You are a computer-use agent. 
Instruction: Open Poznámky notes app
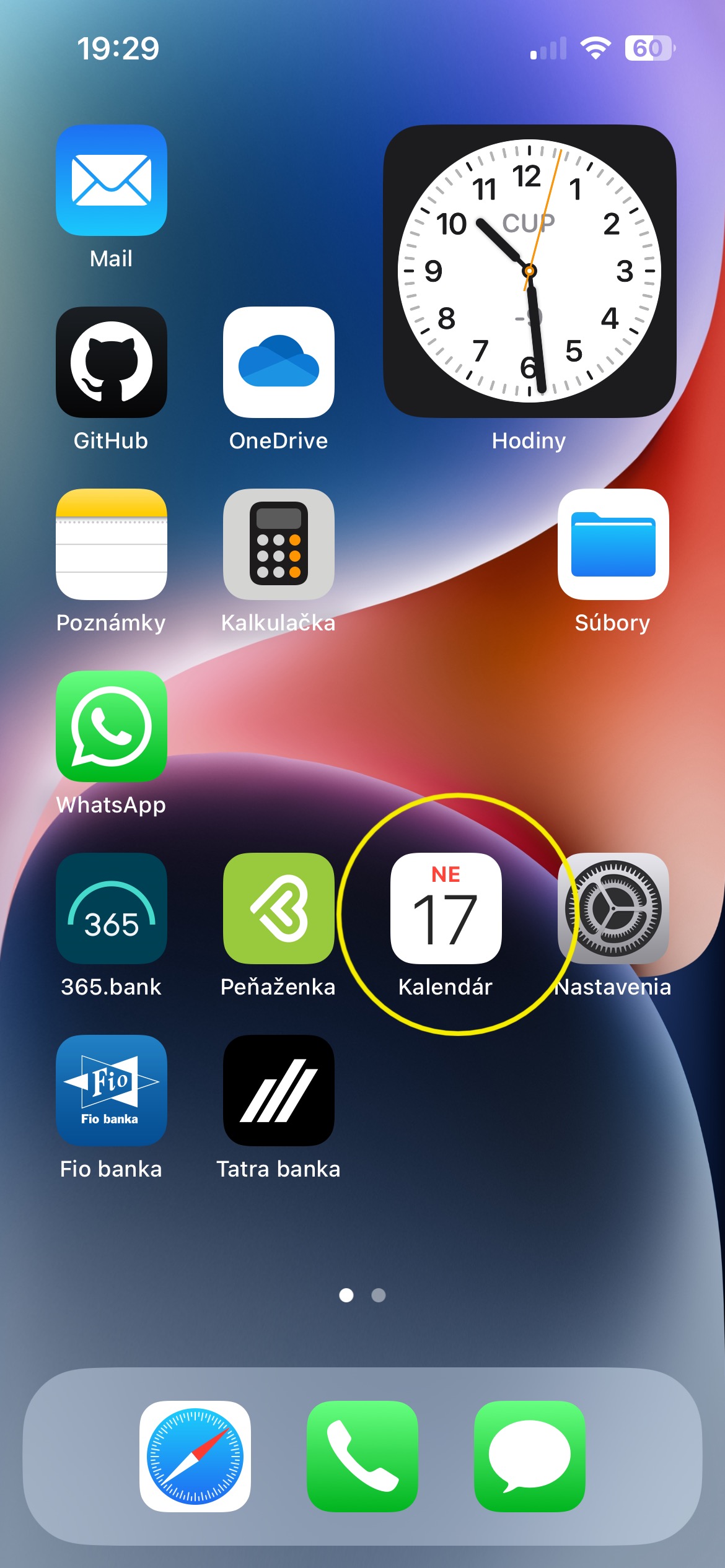(x=112, y=544)
